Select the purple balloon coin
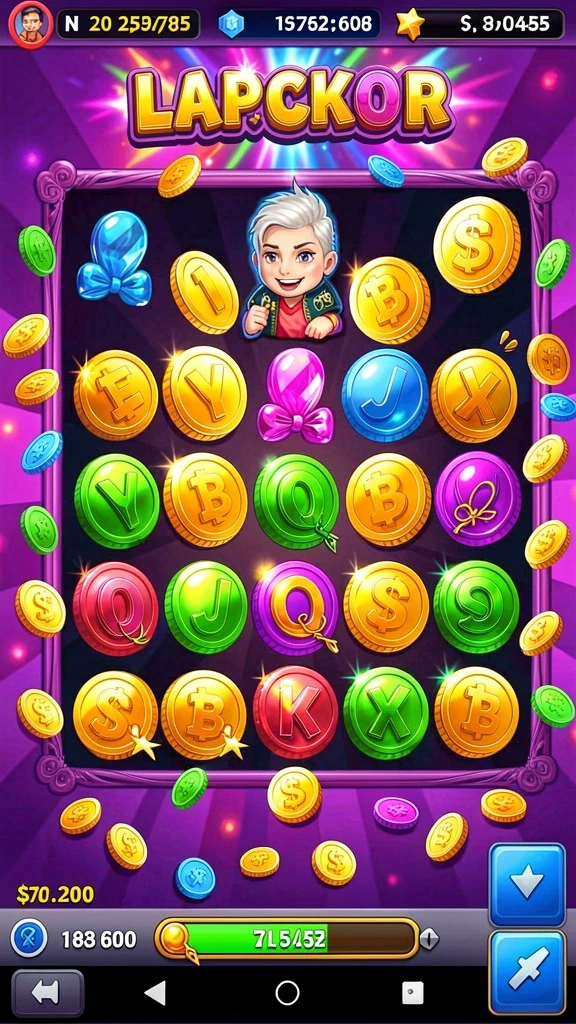Image resolution: width=576 pixels, height=1024 pixels. (x=478, y=498)
